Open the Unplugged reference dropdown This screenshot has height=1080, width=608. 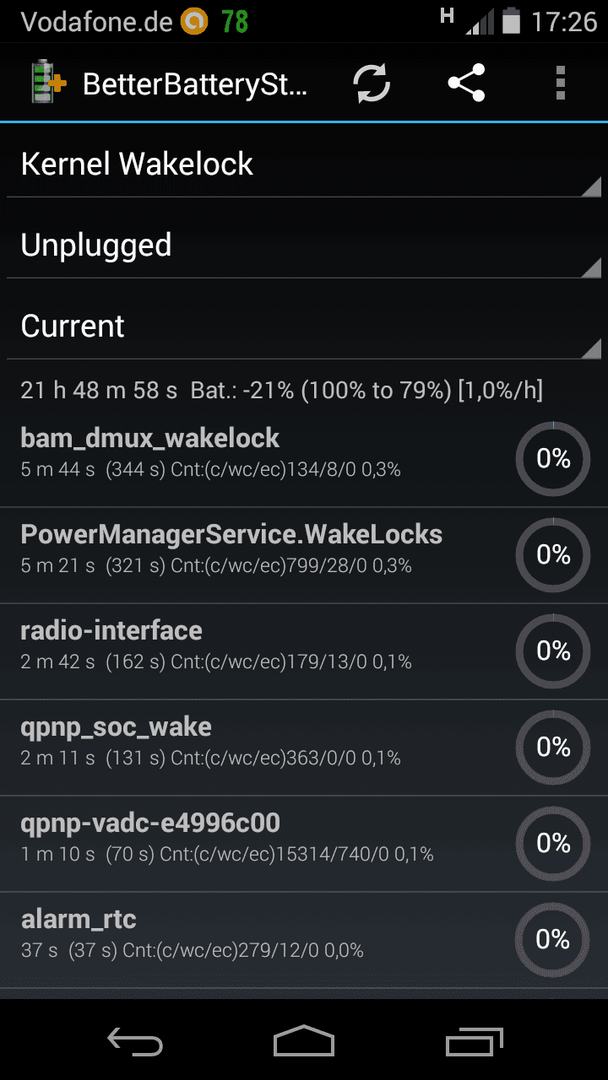click(x=304, y=246)
